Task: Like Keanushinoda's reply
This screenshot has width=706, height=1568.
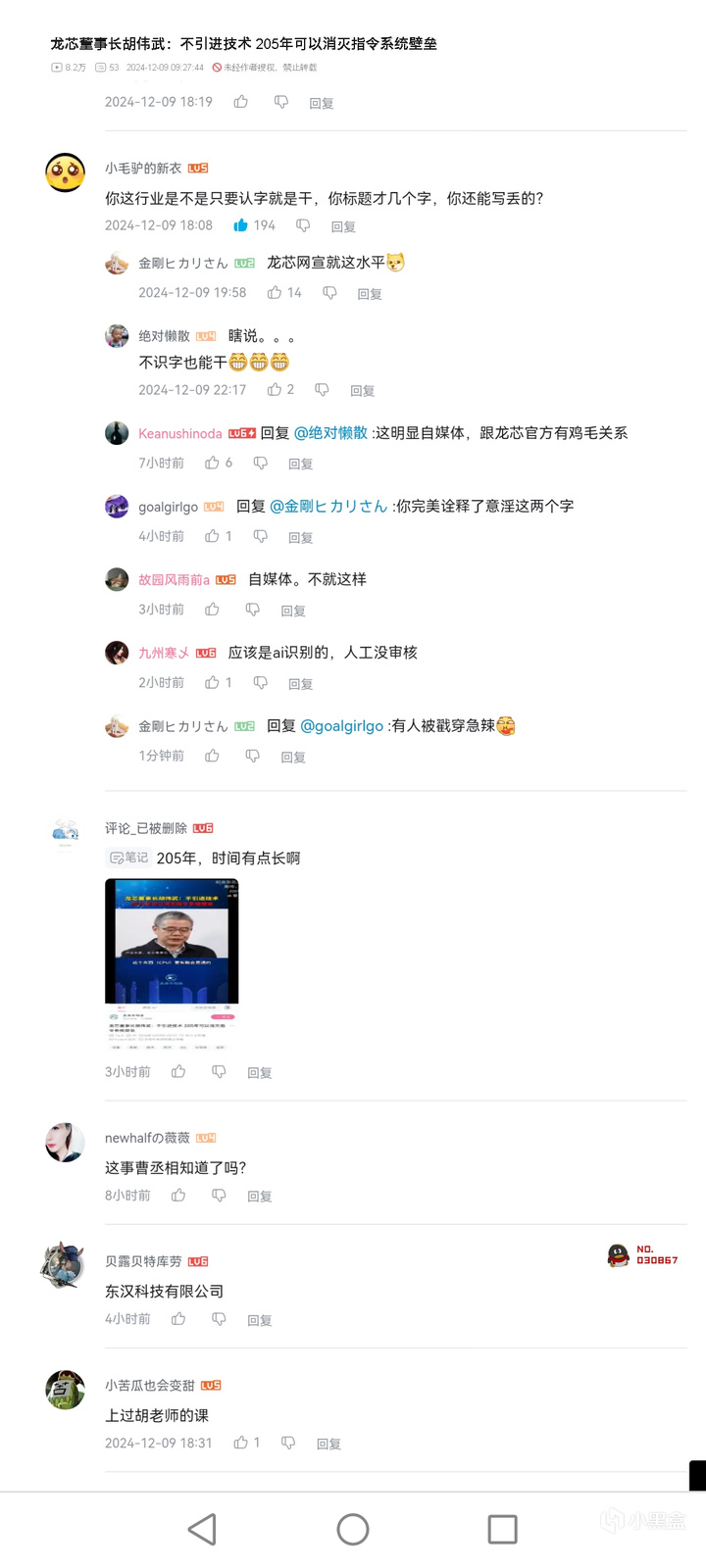Action: click(212, 463)
